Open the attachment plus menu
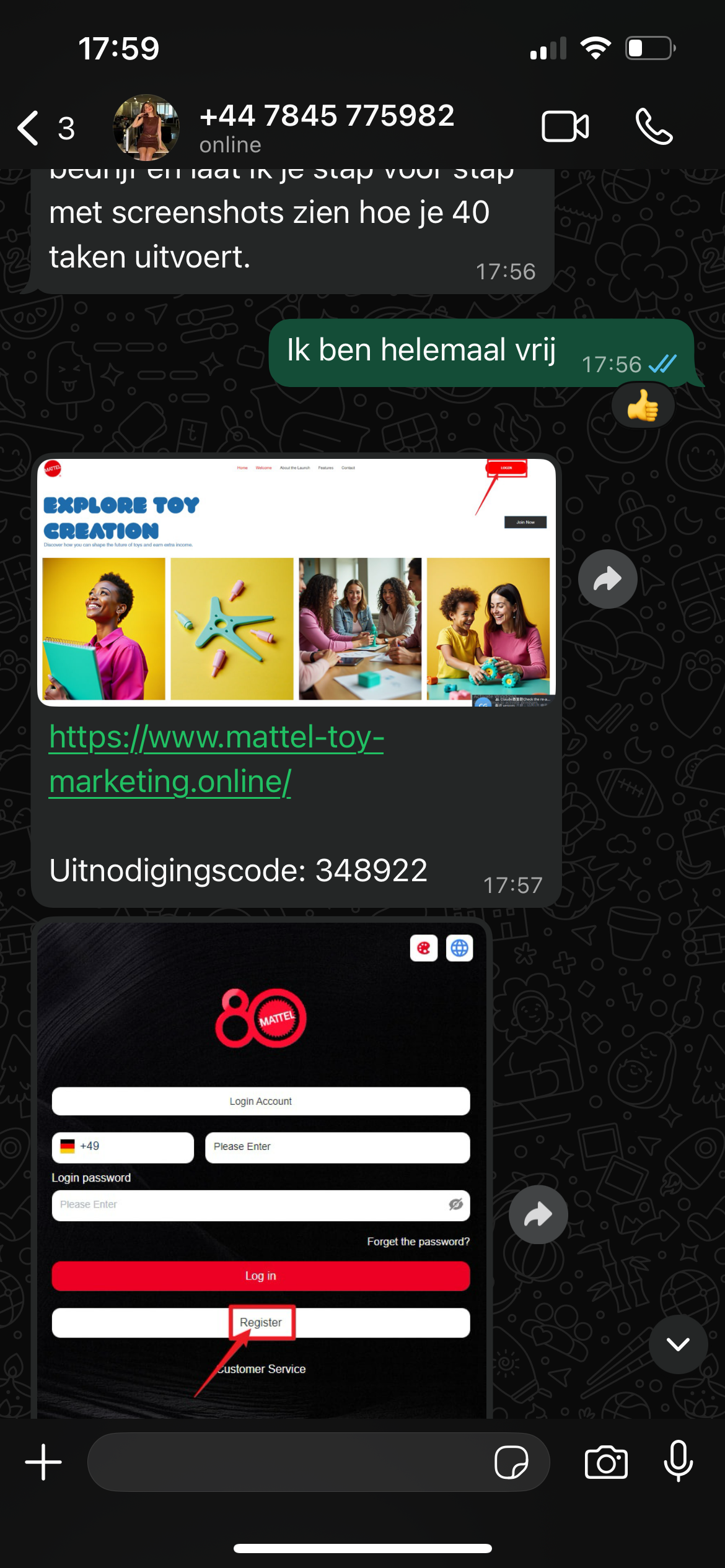The width and height of the screenshot is (725, 1568). coord(43,1462)
